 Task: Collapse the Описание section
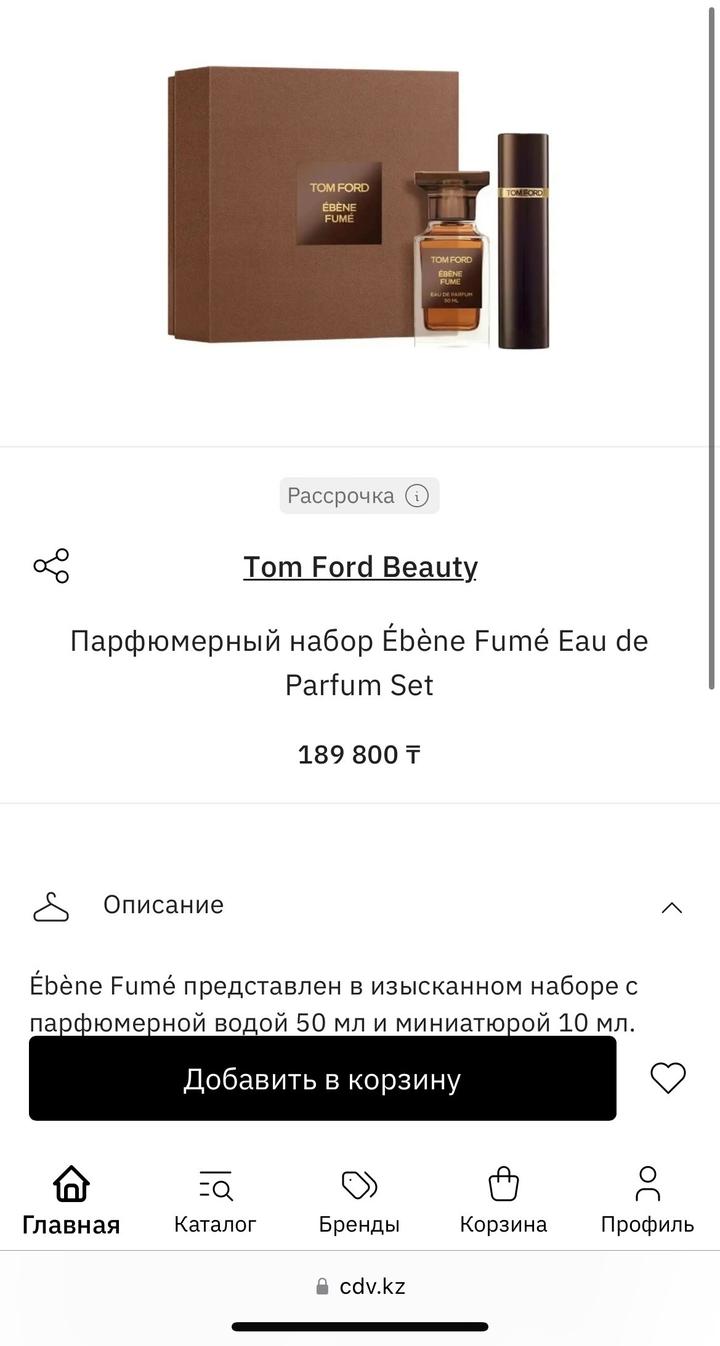[671, 907]
